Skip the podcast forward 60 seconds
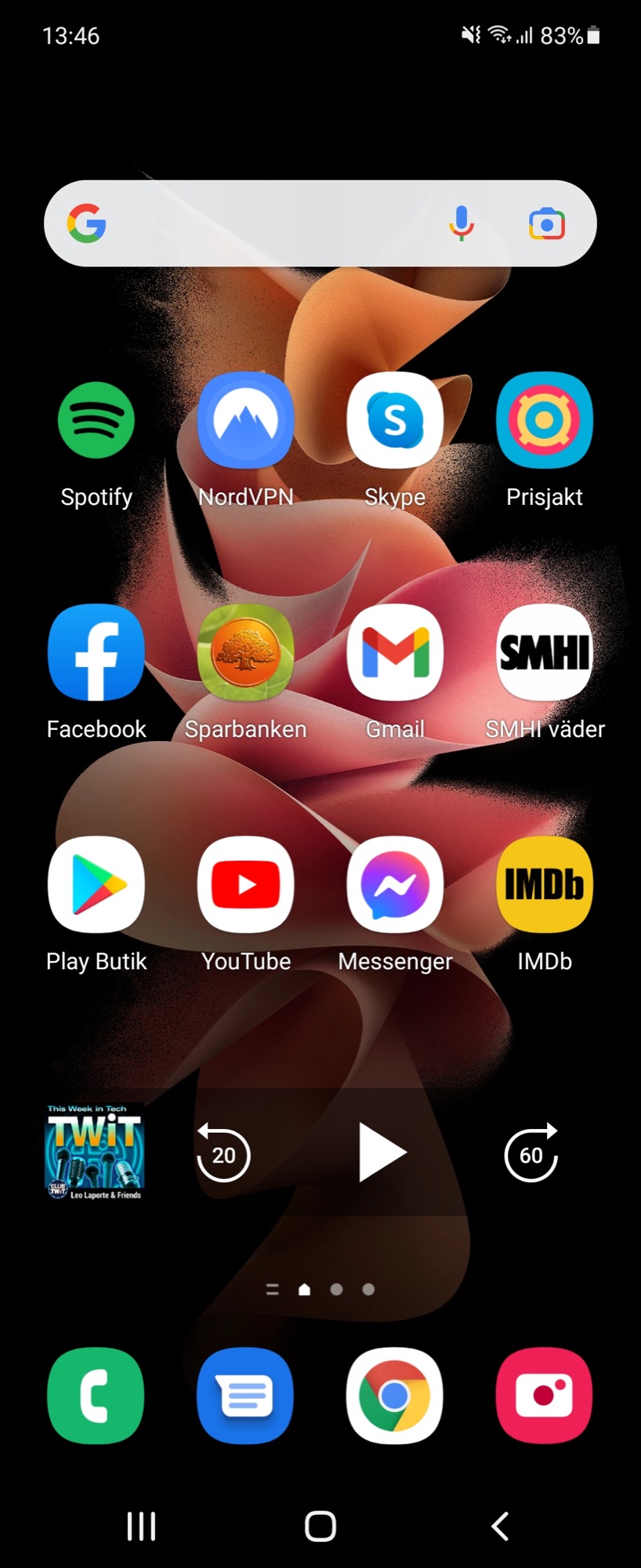The image size is (641, 1568). click(531, 1153)
